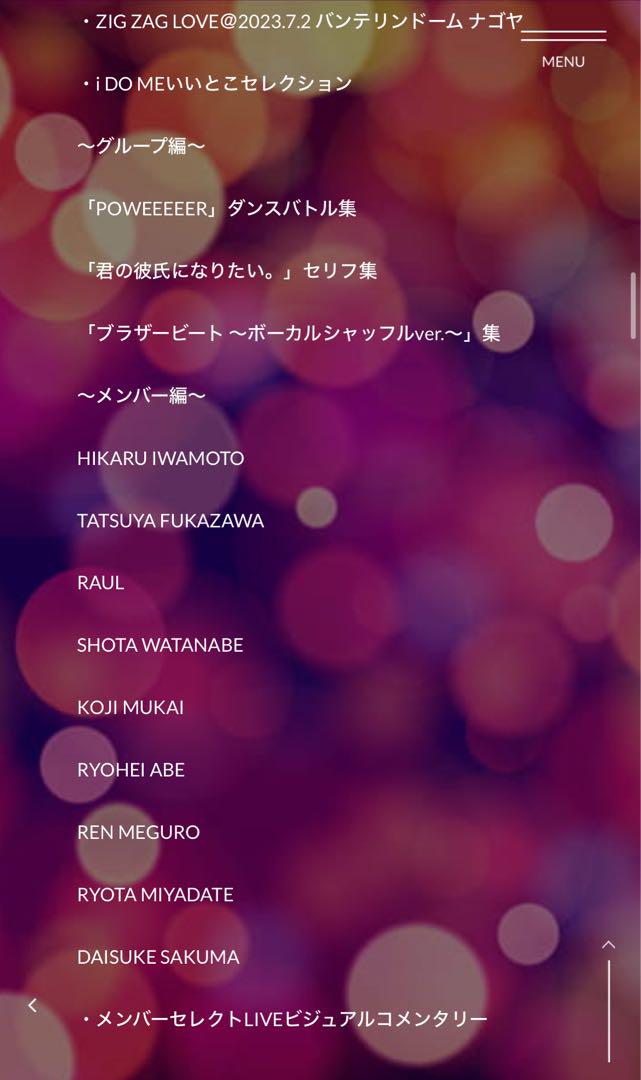Tap the back chevron arrow
The height and width of the screenshot is (1080, 641).
[32, 1006]
